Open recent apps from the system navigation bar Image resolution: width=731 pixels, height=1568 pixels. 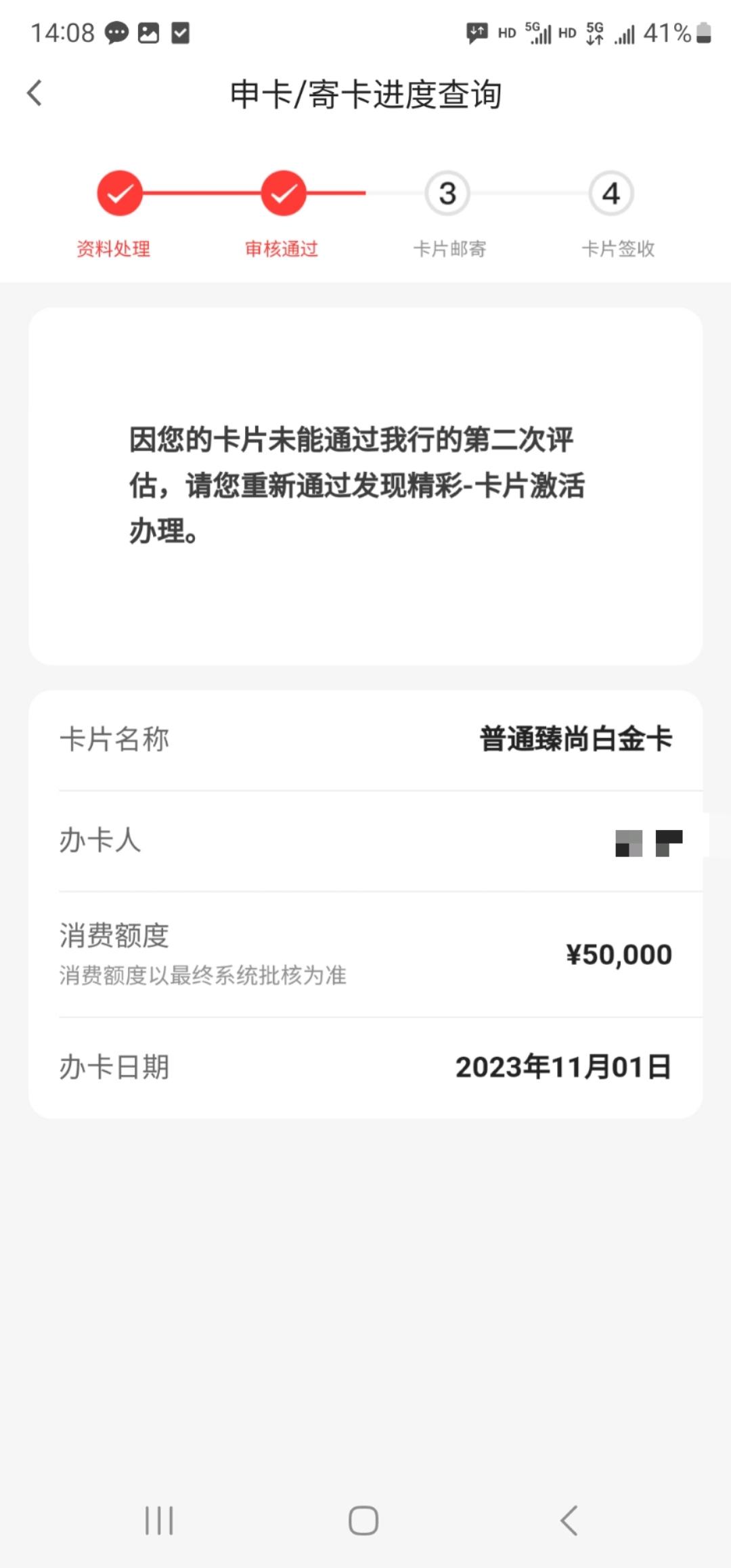point(159,1520)
